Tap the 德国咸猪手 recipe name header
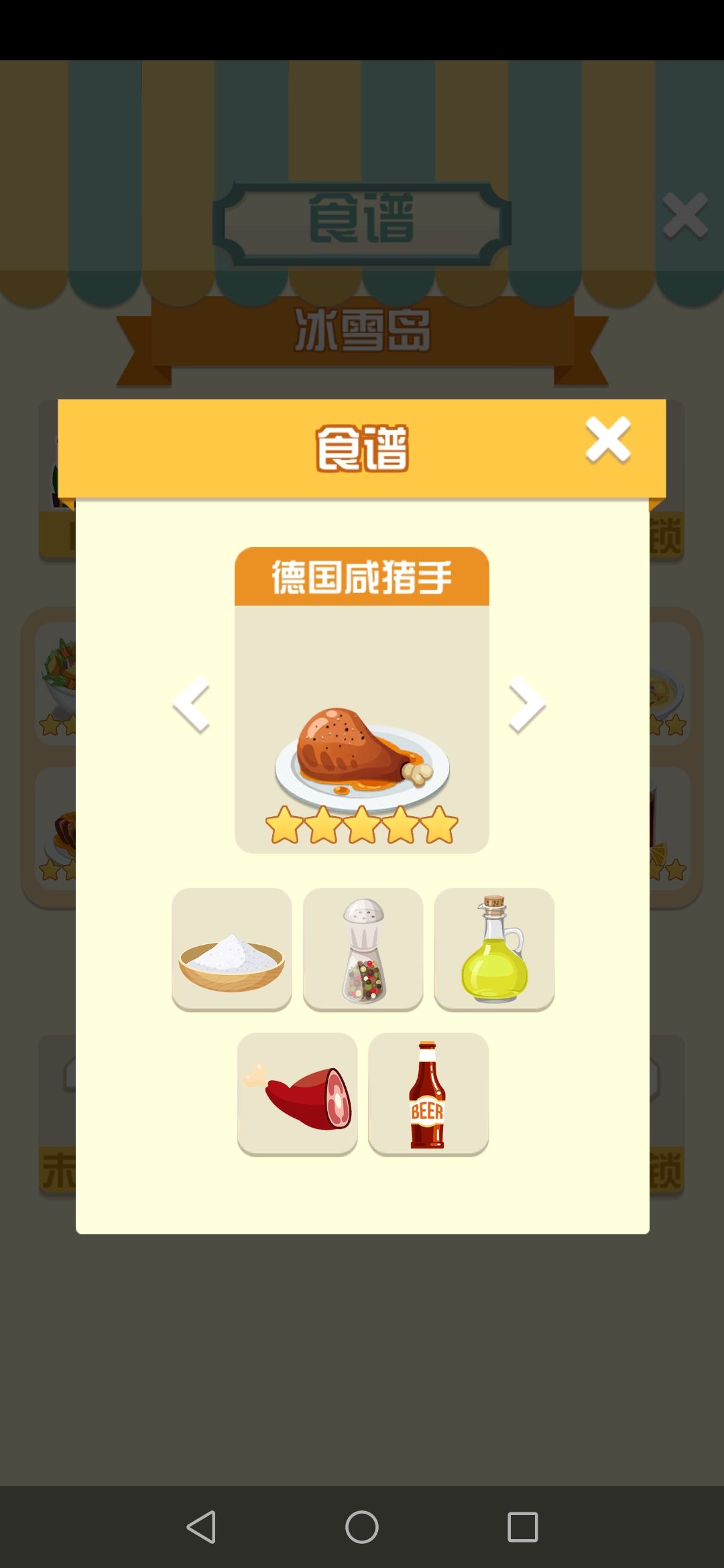Viewport: 724px width, 1568px height. pos(362,578)
